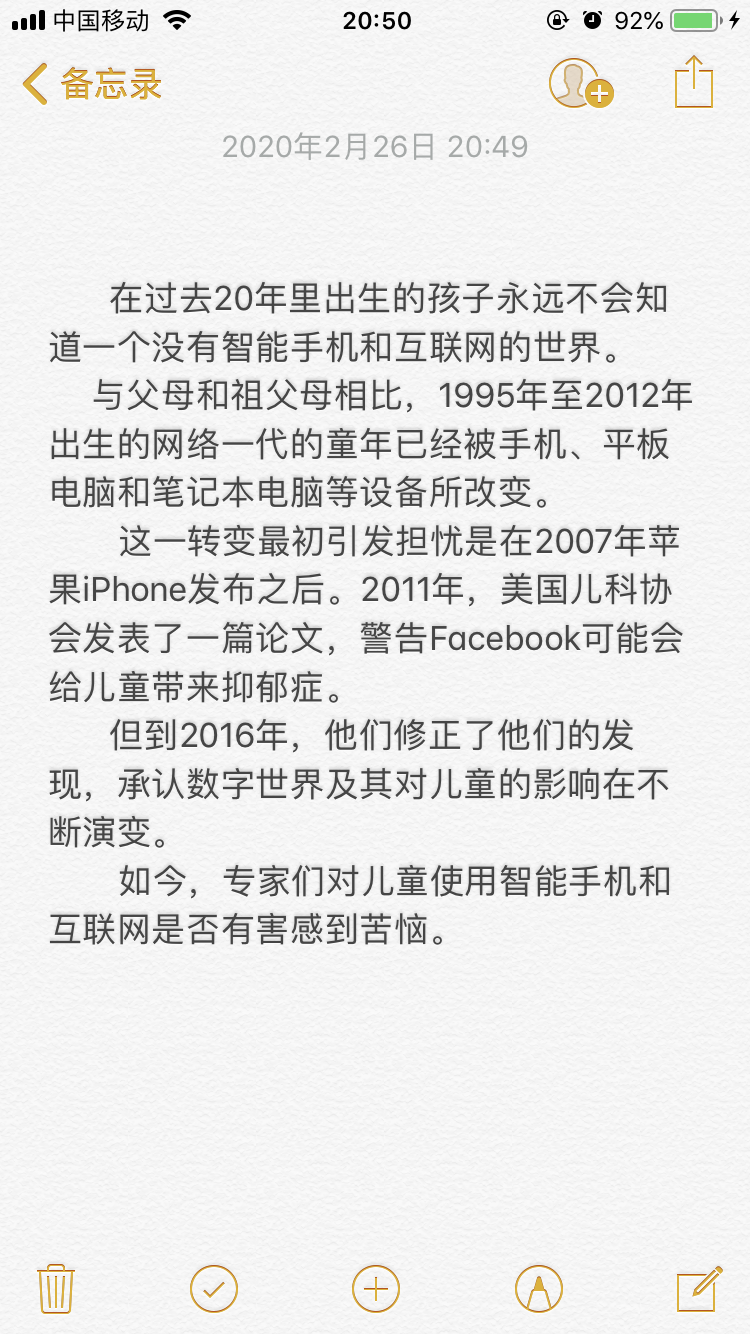Compose a new note
Screen dimensions: 750x1334
(x=698, y=1288)
